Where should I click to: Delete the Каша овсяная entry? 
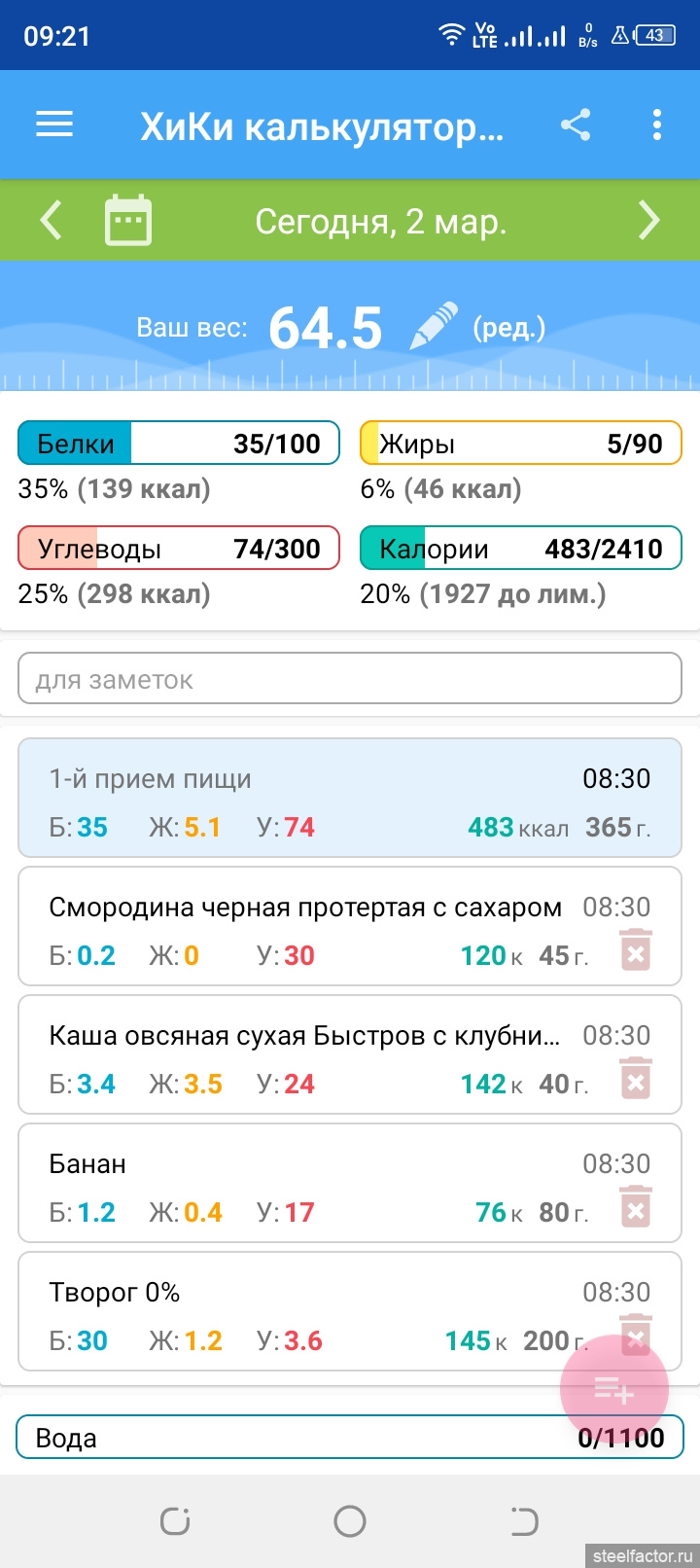pyautogui.click(x=636, y=1080)
